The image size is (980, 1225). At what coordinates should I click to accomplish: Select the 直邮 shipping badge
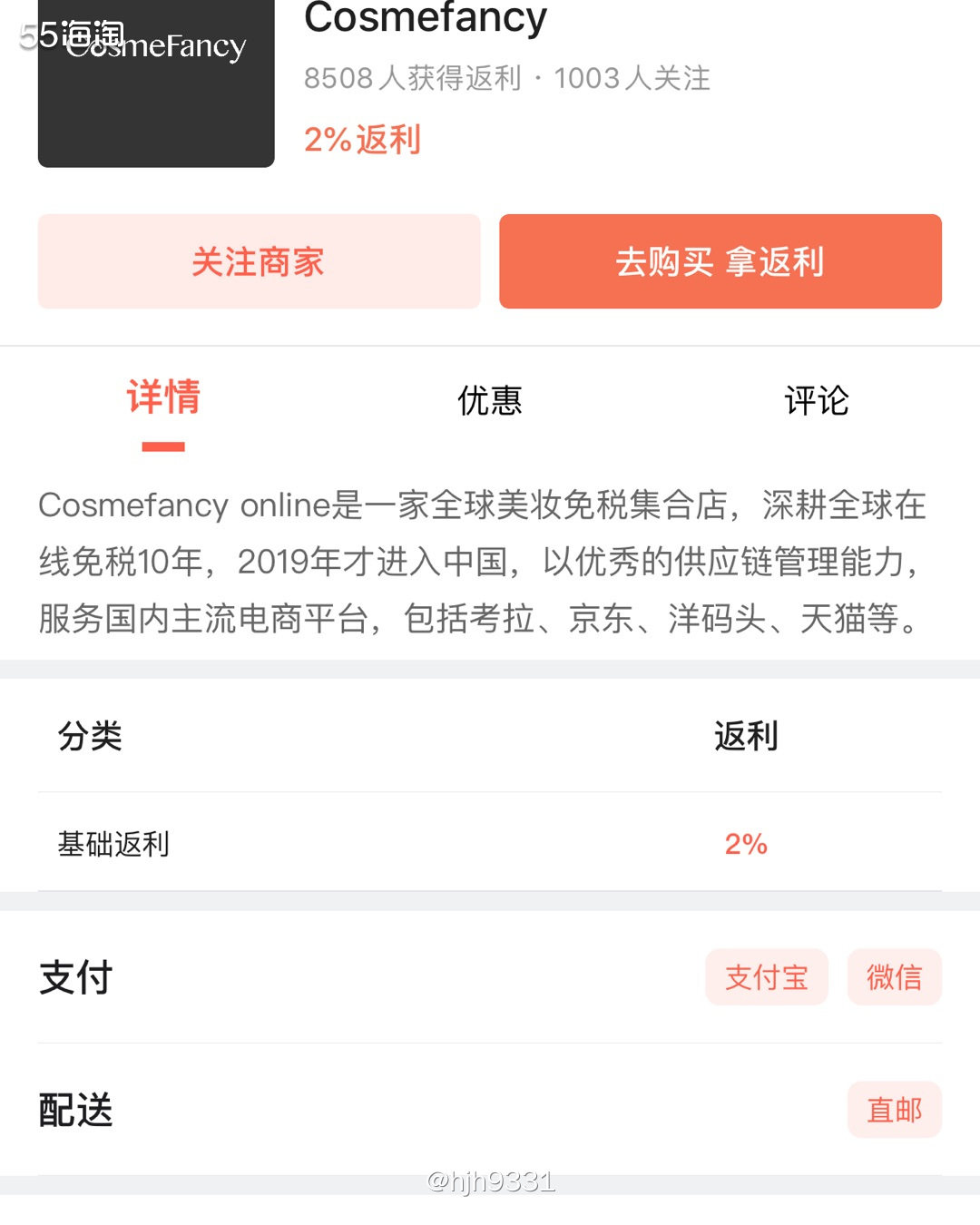(895, 1109)
